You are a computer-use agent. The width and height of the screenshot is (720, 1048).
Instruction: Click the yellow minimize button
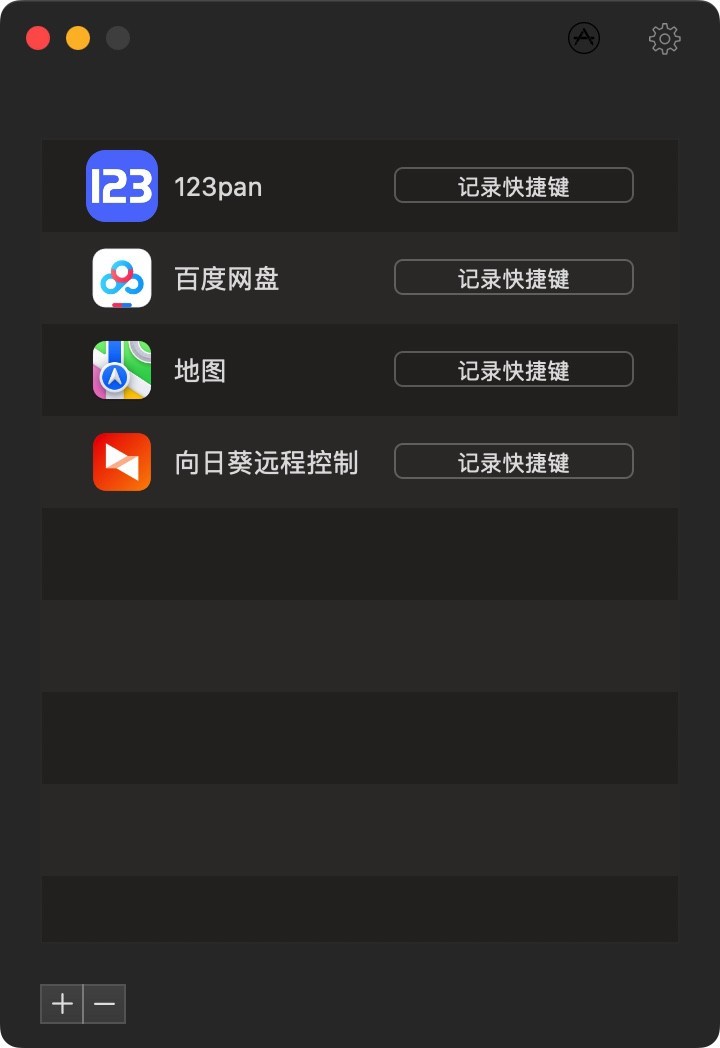[77, 37]
